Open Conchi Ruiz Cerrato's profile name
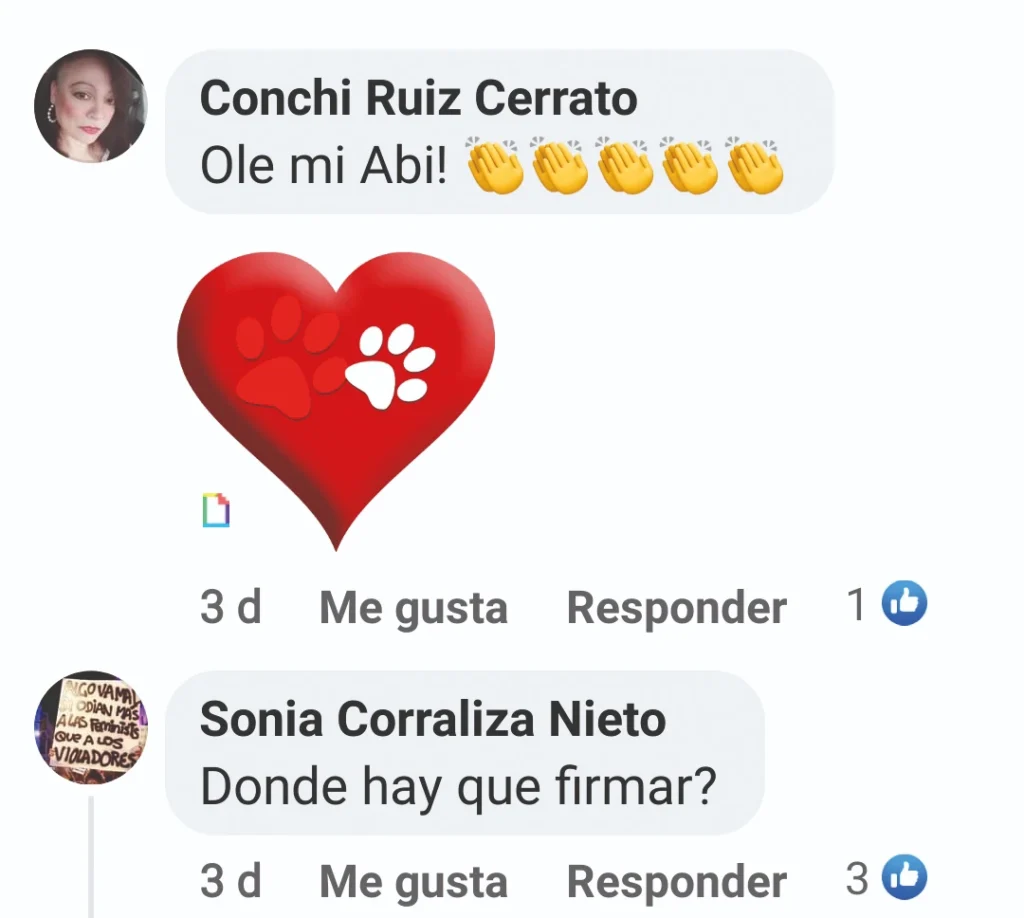 pos(418,98)
